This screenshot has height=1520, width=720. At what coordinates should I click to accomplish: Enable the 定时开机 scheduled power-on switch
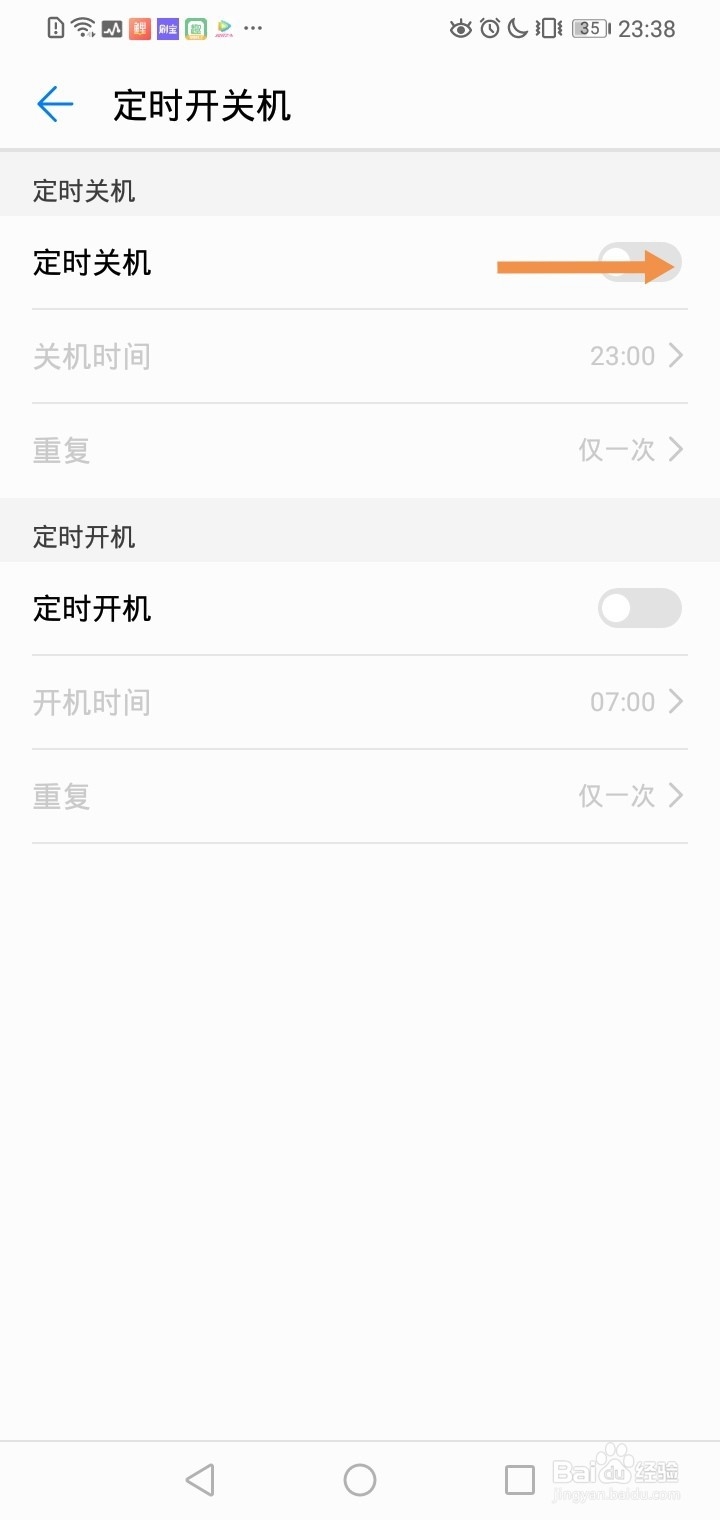(639, 608)
